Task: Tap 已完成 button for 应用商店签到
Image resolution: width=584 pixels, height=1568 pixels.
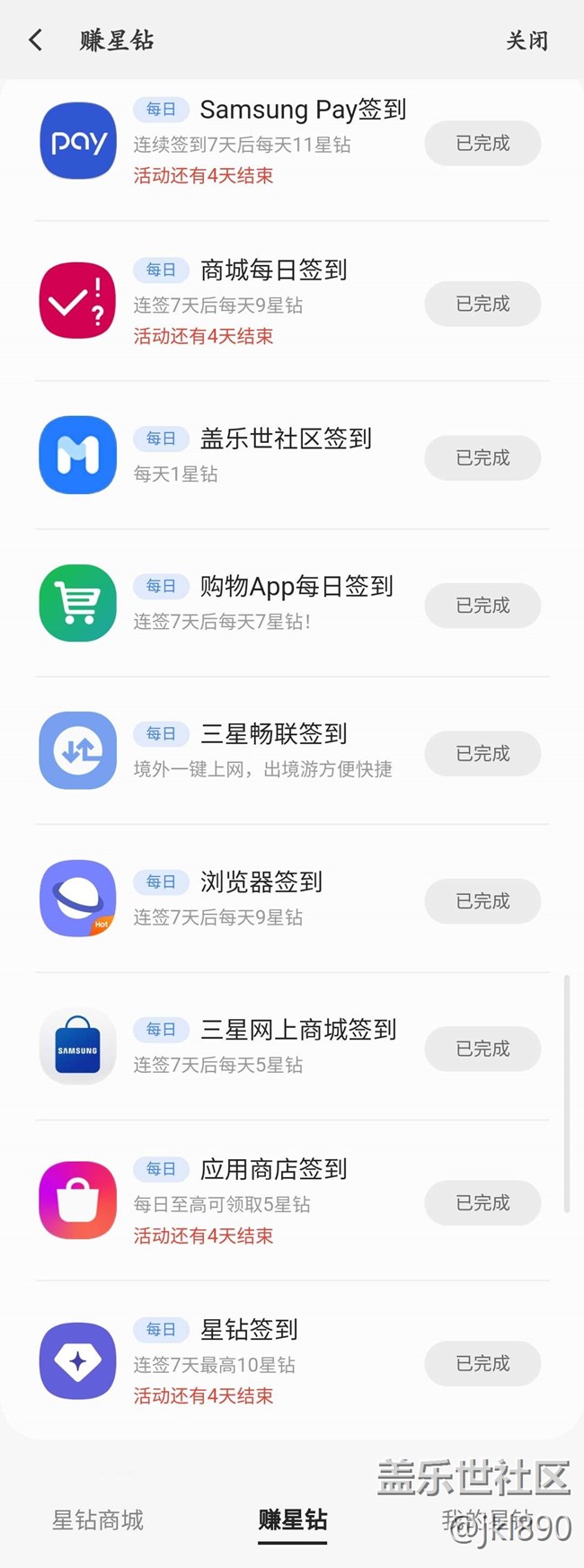Action: pos(482,1203)
